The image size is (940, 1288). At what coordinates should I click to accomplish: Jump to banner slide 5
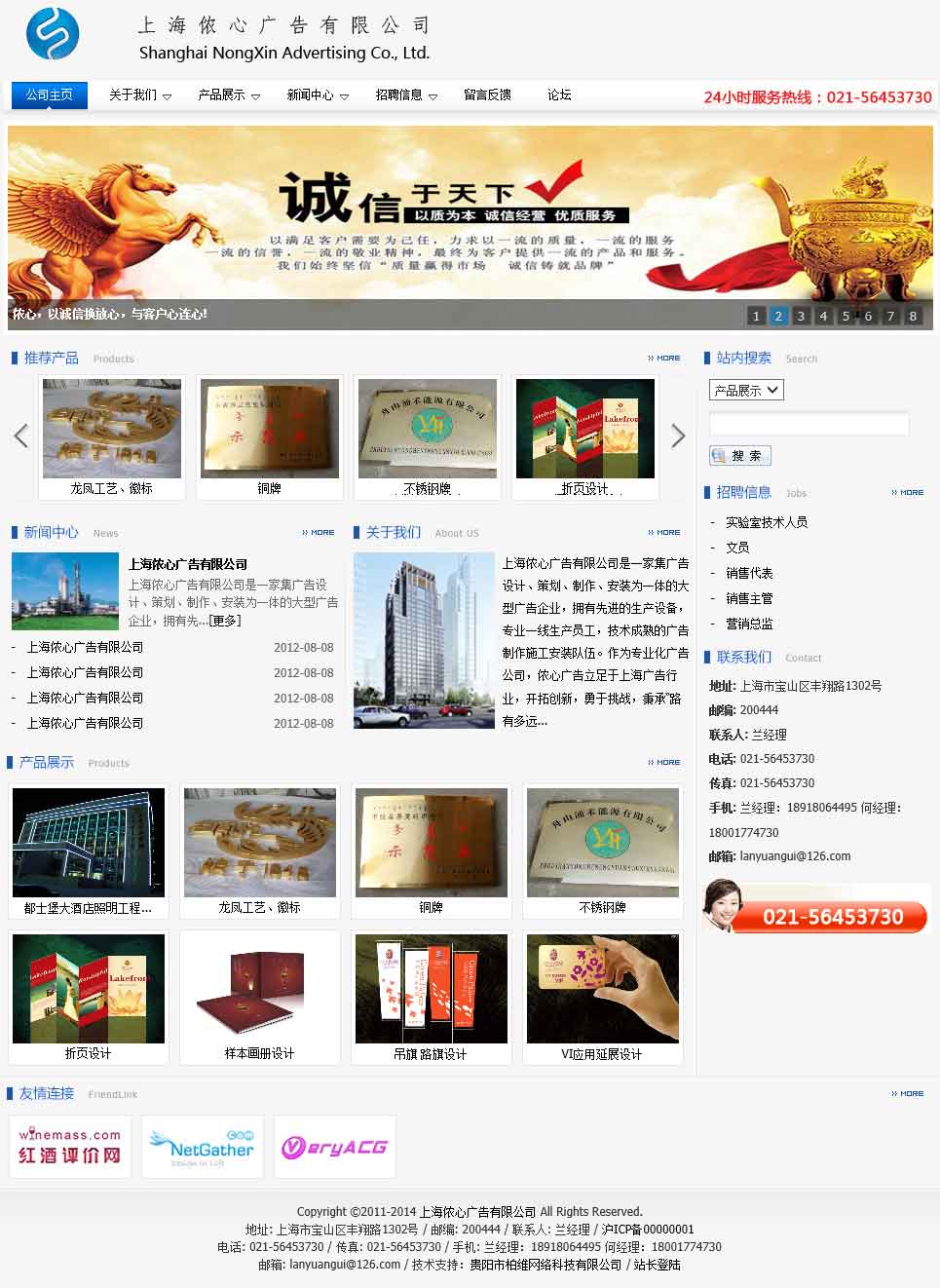click(846, 316)
